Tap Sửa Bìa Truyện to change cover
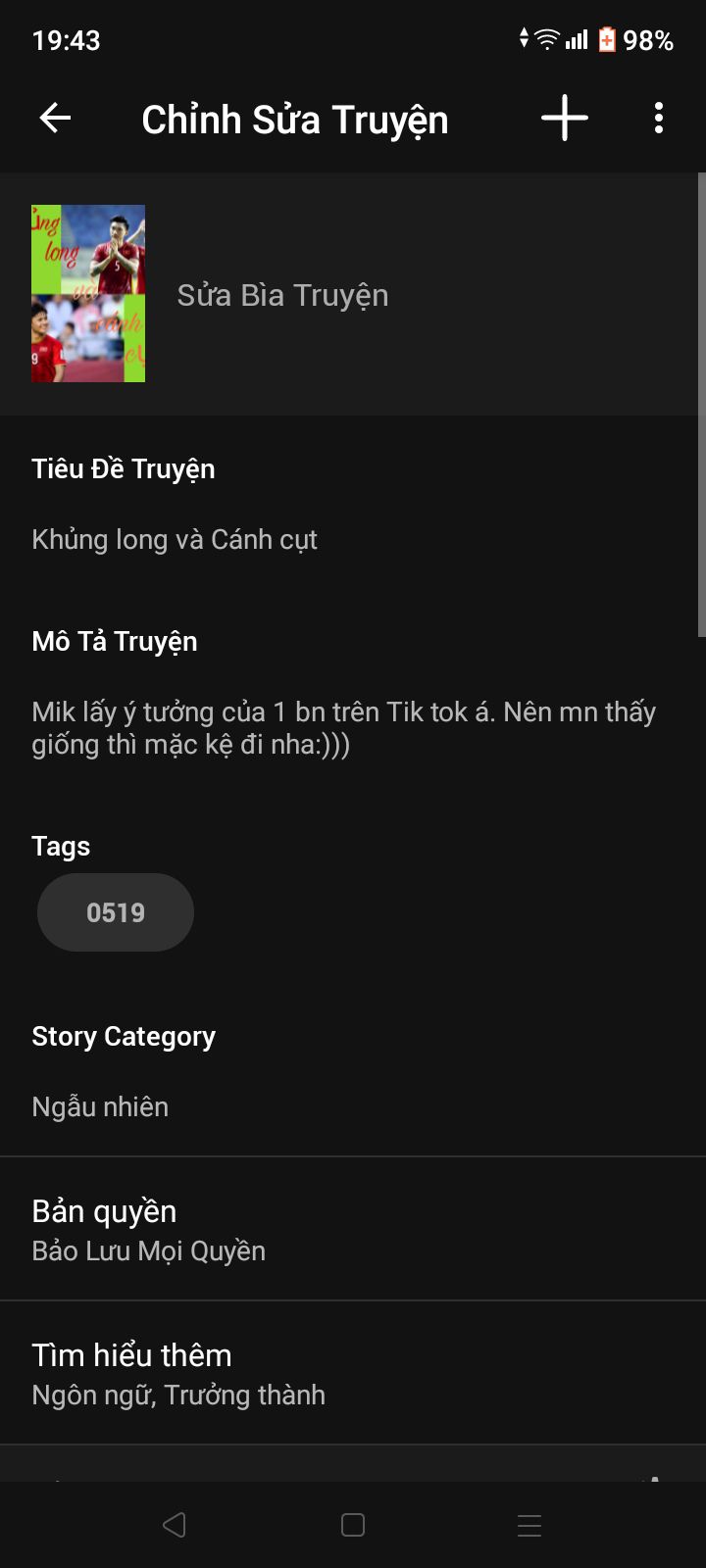Viewport: 706px width, 1568px height. click(282, 295)
